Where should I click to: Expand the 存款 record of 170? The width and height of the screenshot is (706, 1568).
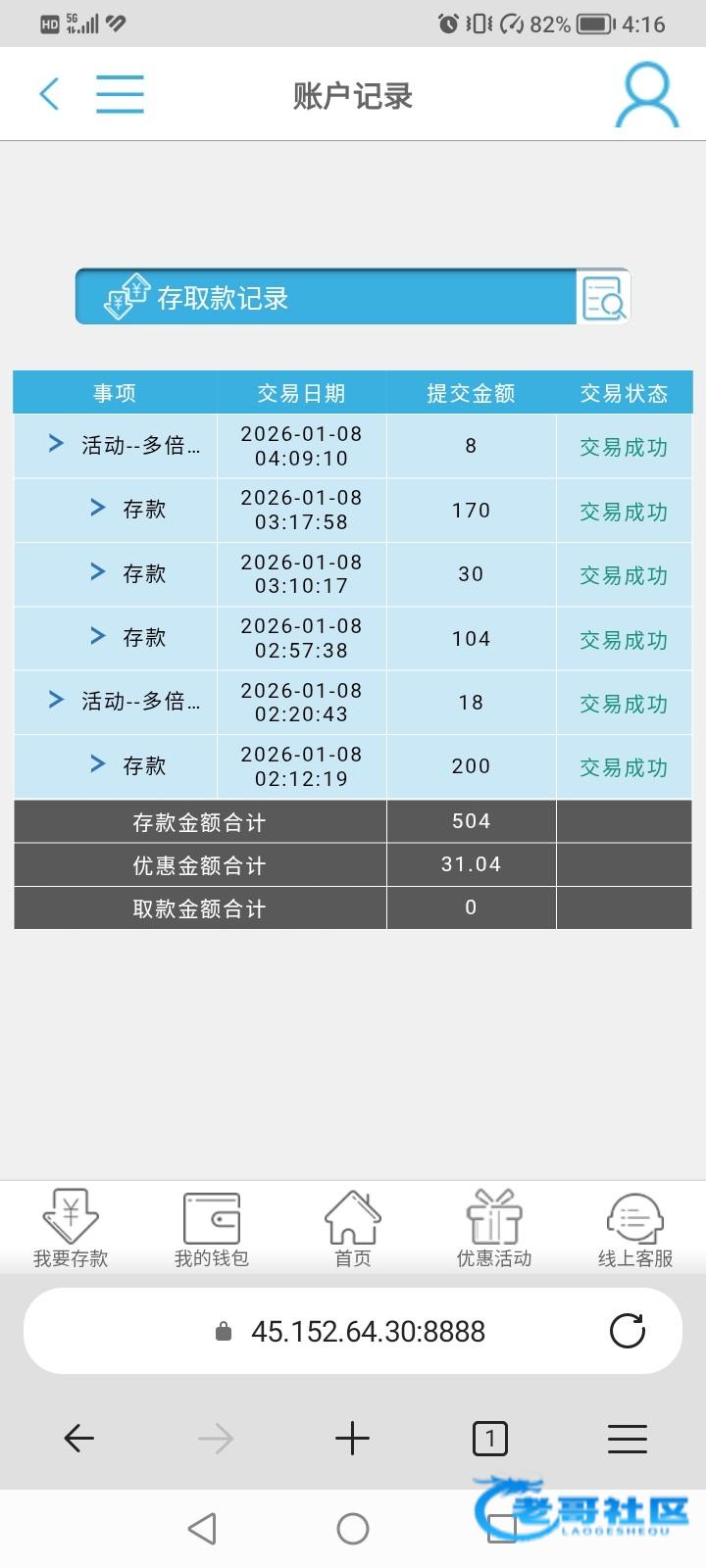tap(97, 508)
